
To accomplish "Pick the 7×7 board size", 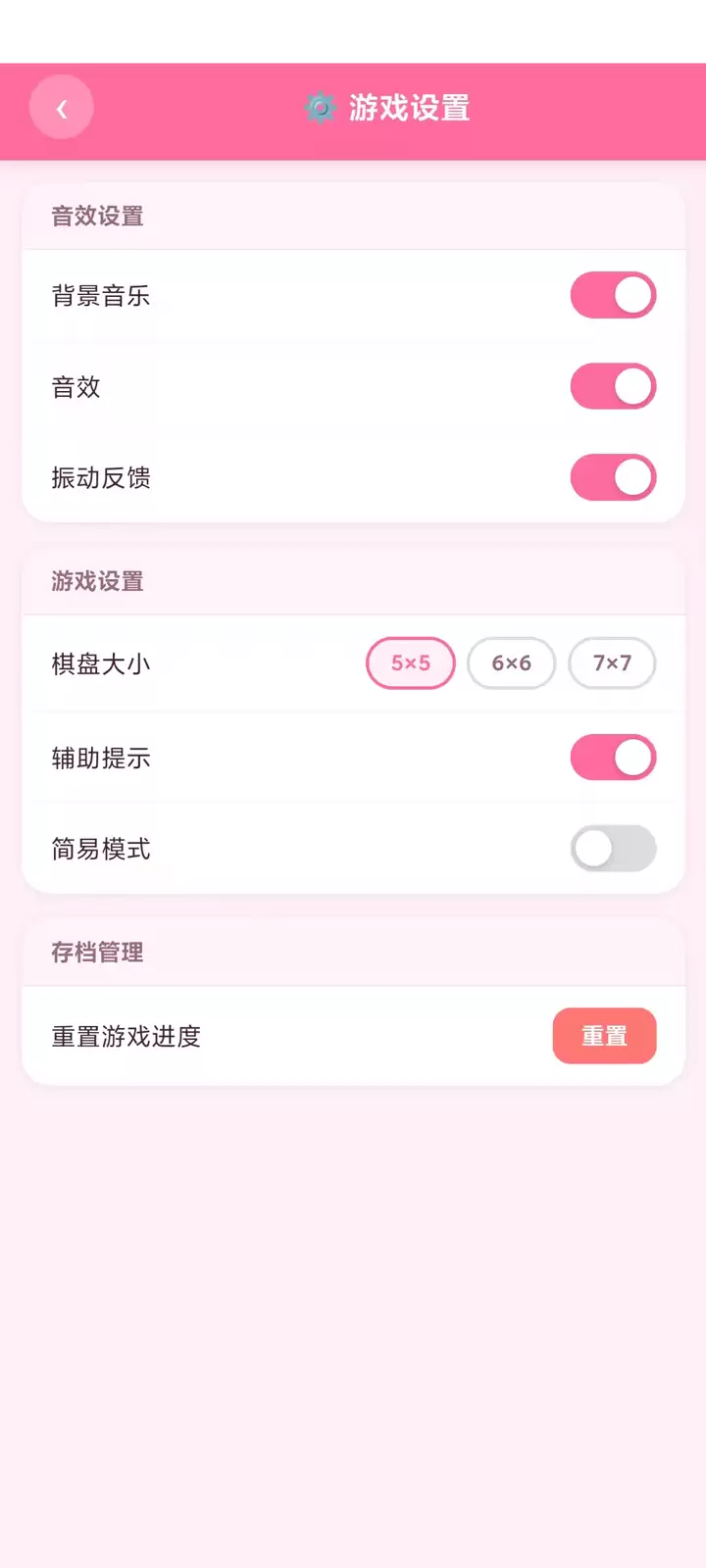I will [612, 663].
